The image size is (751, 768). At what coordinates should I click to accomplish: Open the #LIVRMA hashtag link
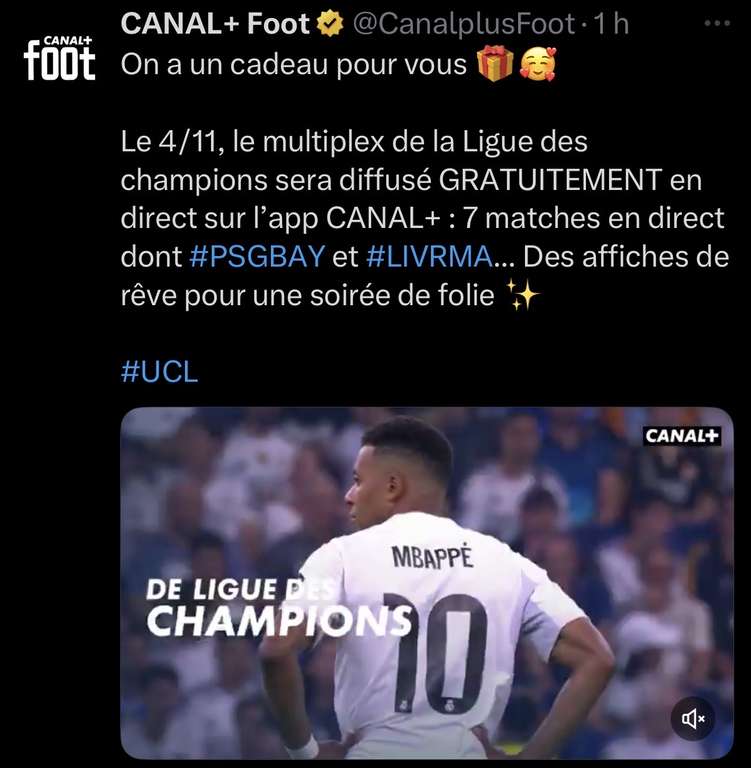pyautogui.click(x=429, y=257)
